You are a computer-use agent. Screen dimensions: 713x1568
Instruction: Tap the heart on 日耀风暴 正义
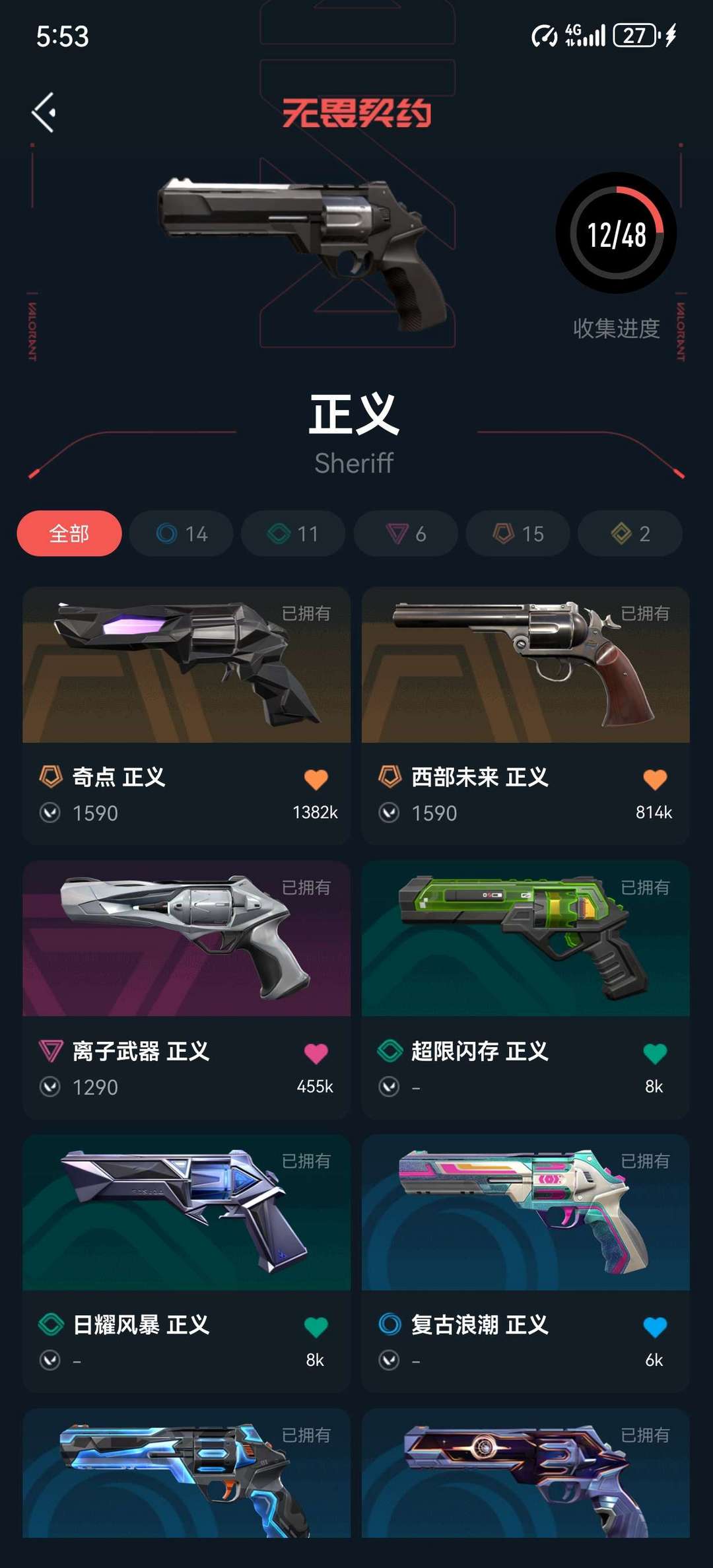[x=316, y=1327]
